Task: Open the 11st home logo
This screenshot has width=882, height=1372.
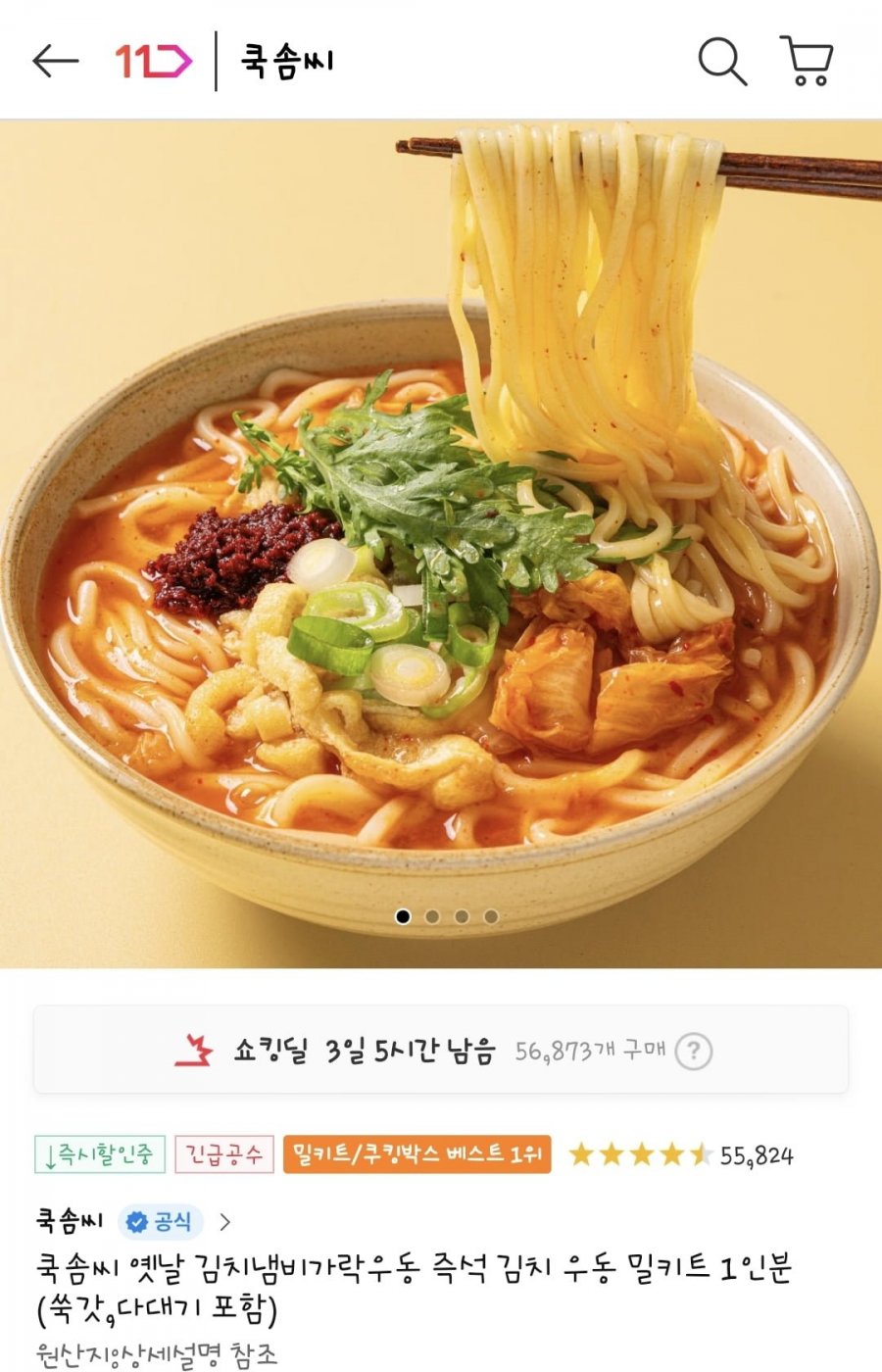Action: pyautogui.click(x=153, y=61)
